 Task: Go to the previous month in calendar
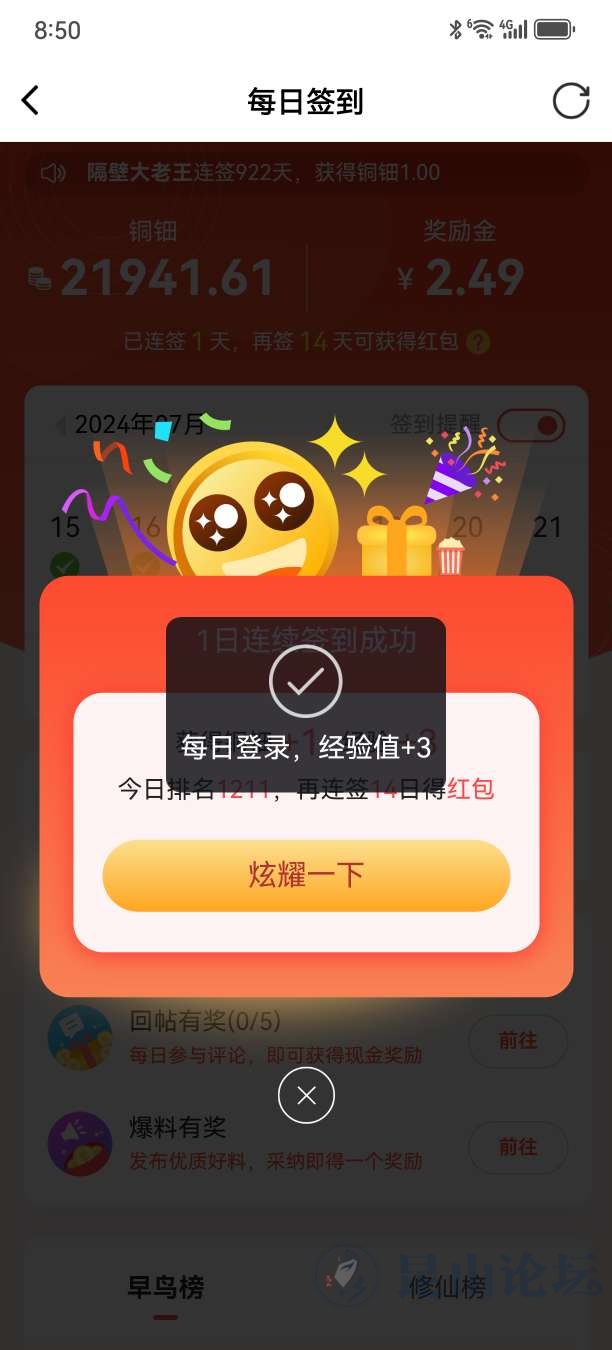pyautogui.click(x=60, y=426)
